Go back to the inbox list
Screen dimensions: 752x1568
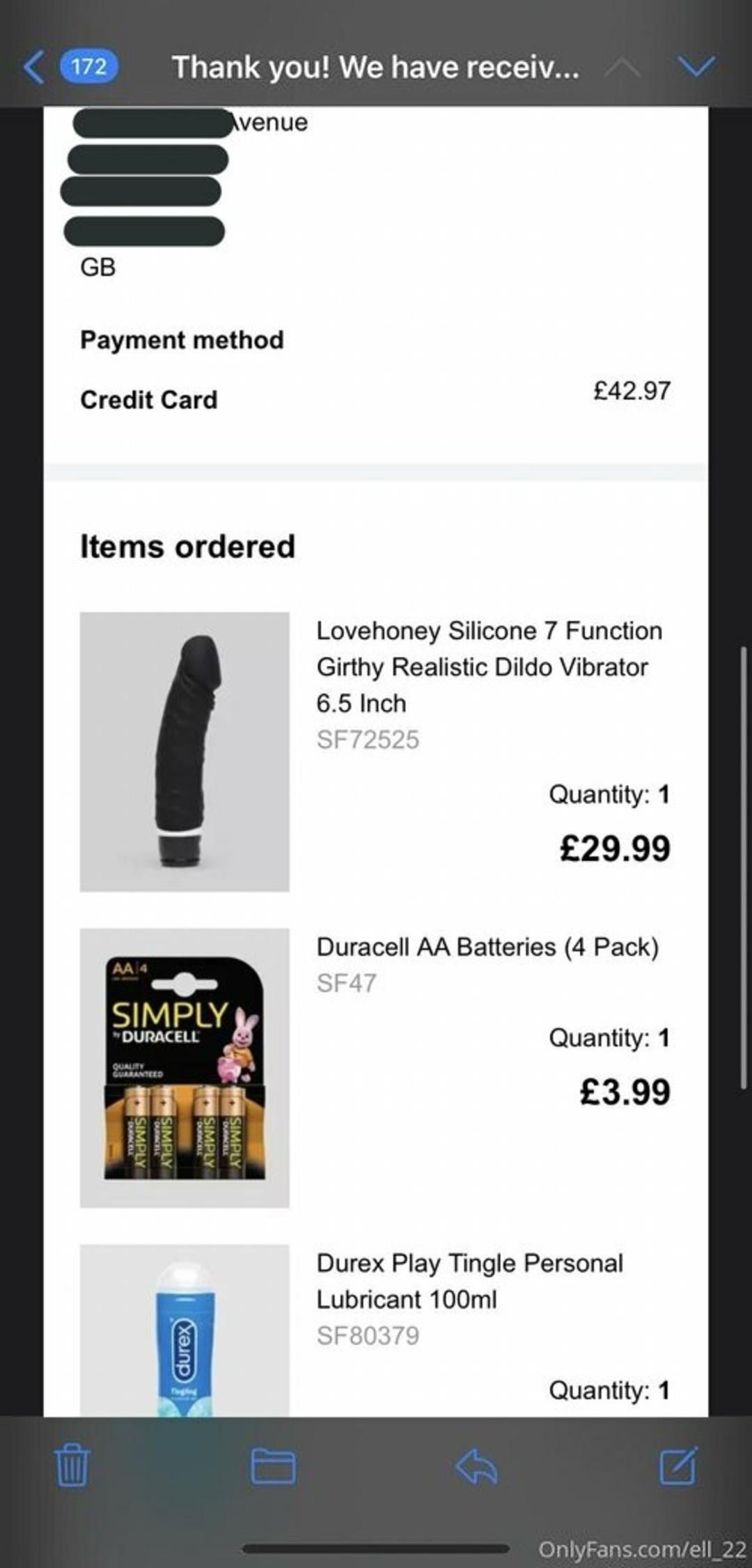(36, 67)
